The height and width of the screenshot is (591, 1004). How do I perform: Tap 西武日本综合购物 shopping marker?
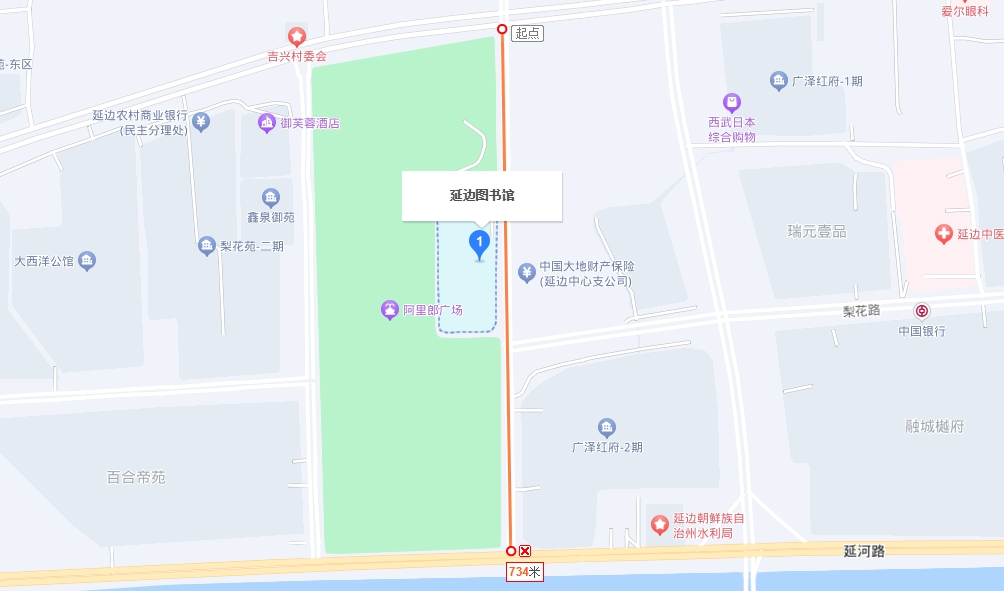(x=732, y=102)
